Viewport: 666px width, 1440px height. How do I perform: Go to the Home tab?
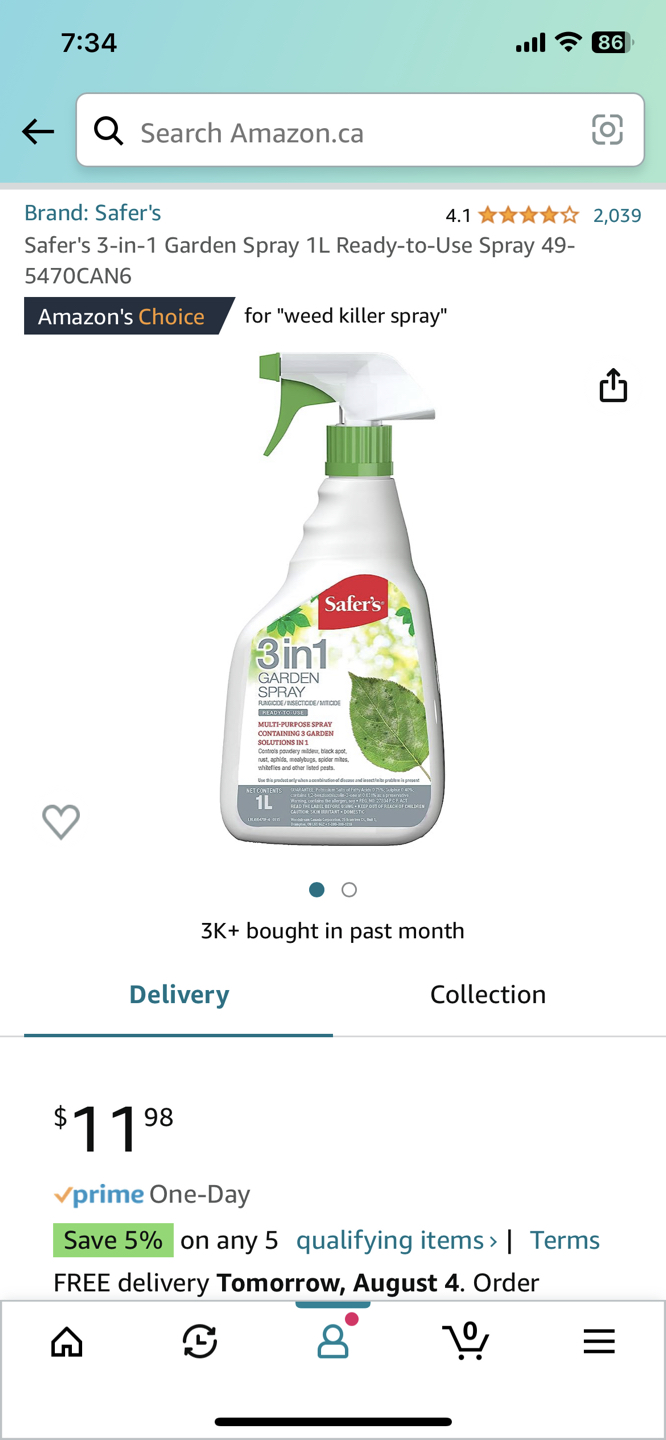coord(67,1341)
